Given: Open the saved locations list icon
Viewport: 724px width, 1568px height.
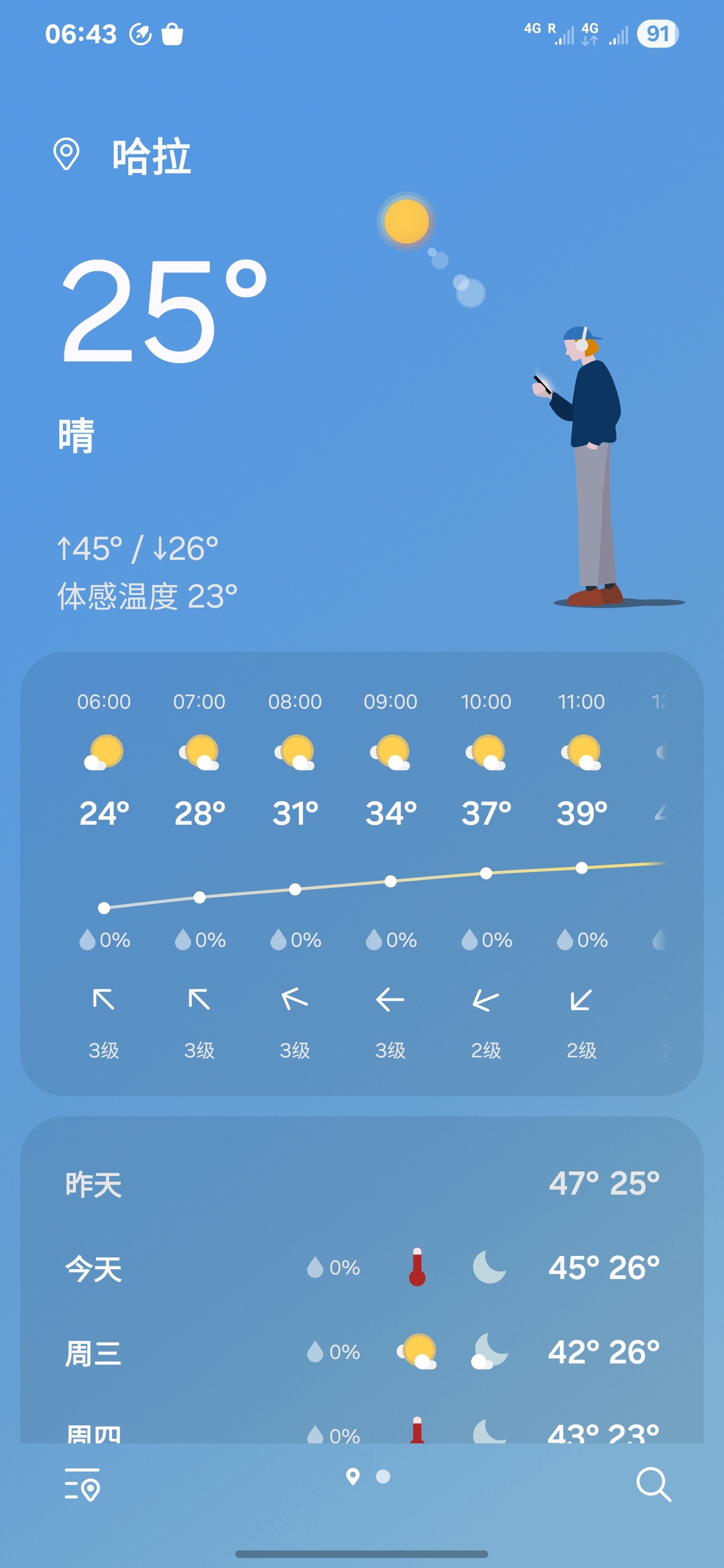Looking at the screenshot, I should pos(82,1485).
